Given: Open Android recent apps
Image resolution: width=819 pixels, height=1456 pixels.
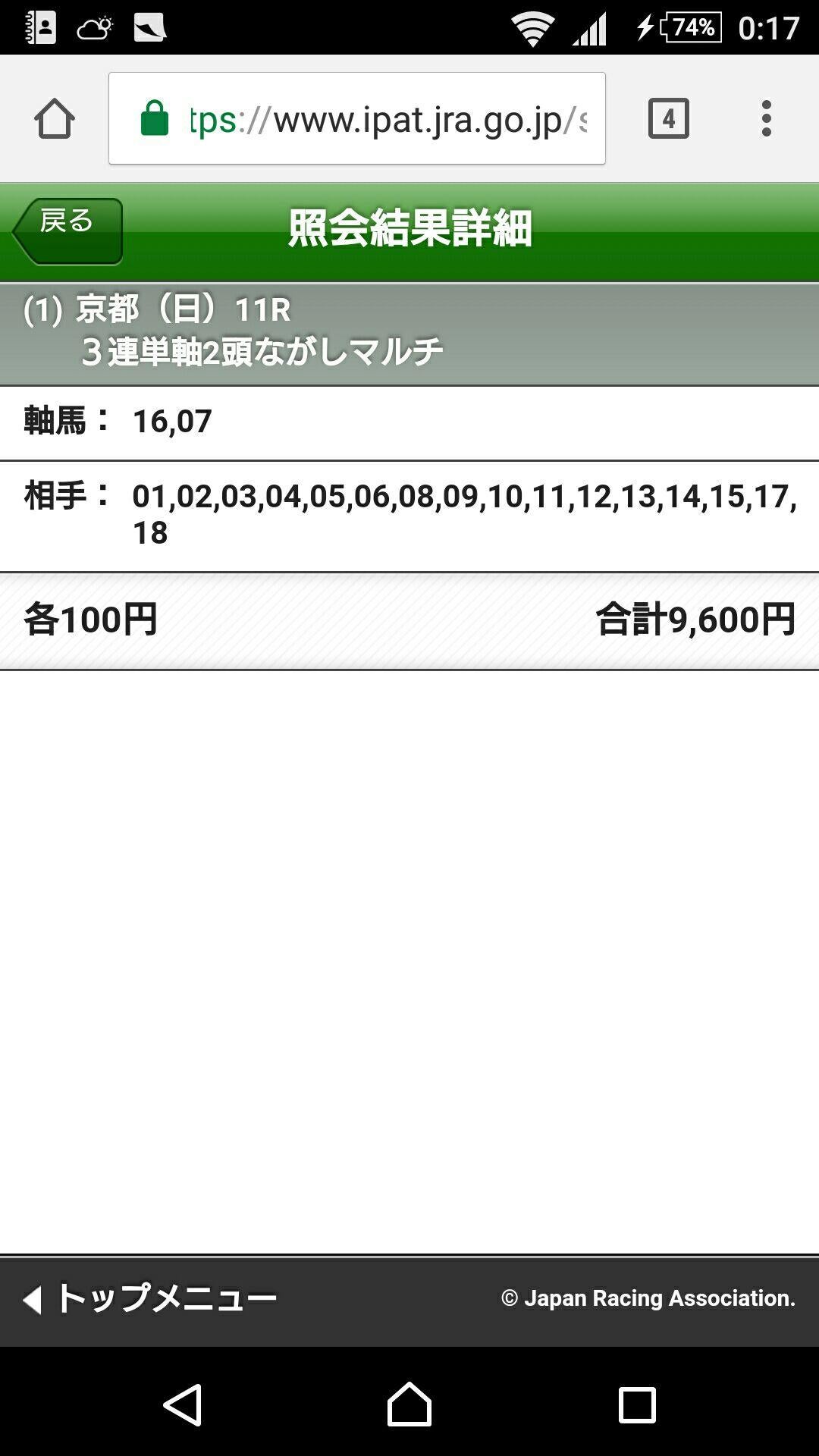Looking at the screenshot, I should point(636,1404).
